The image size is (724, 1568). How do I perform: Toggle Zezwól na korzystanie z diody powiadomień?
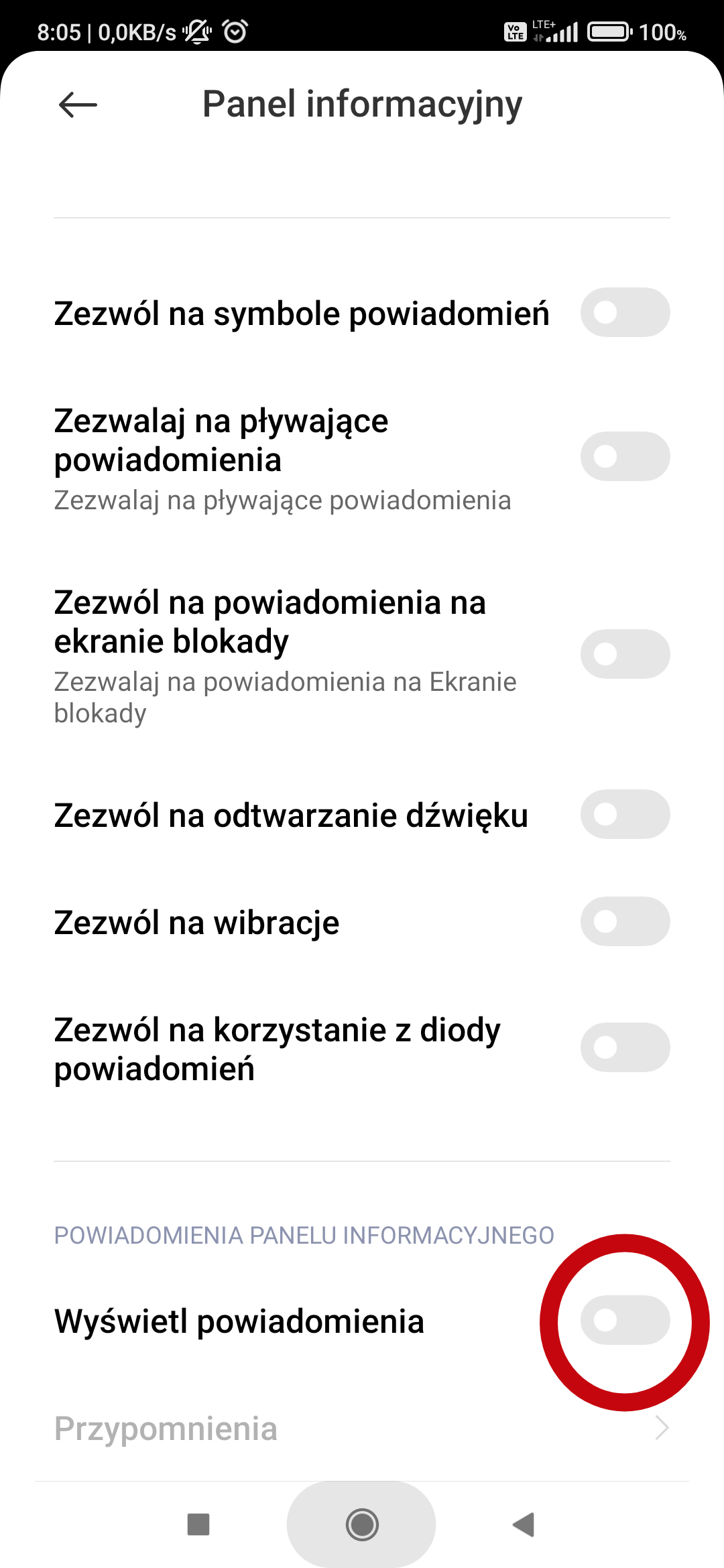pyautogui.click(x=625, y=1047)
